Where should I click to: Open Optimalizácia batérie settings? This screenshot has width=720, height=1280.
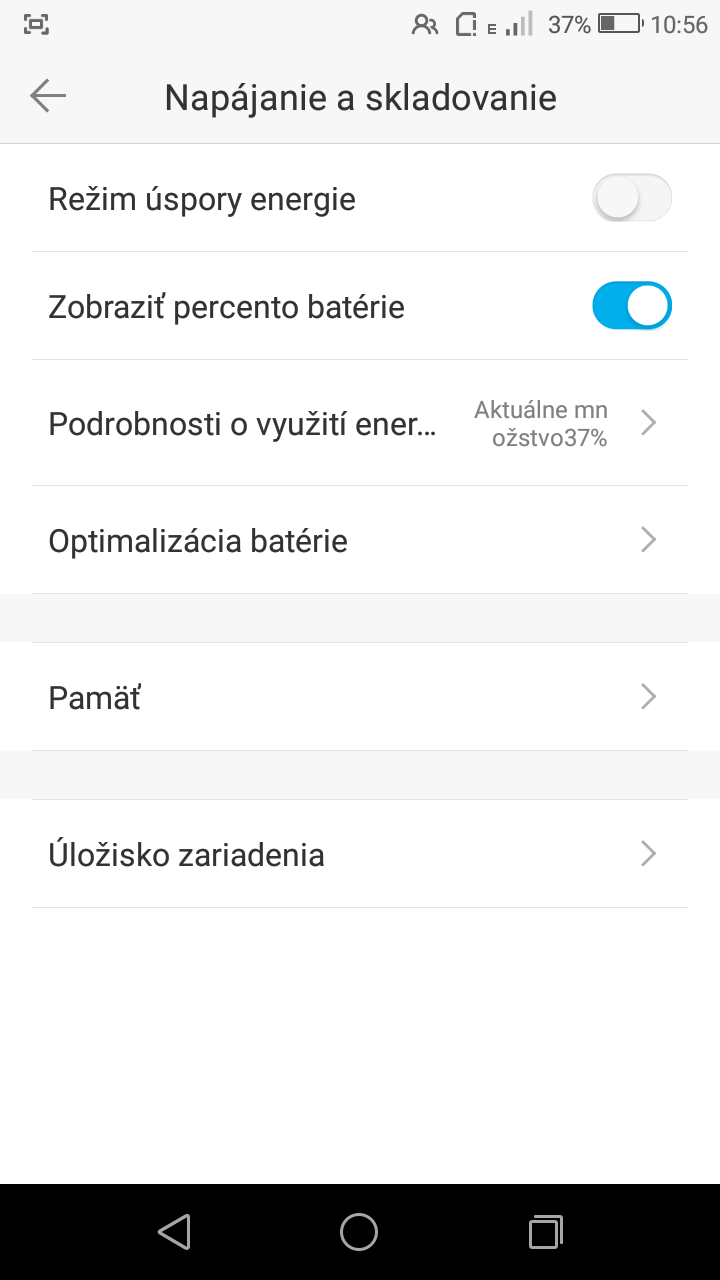pyautogui.click(x=360, y=540)
